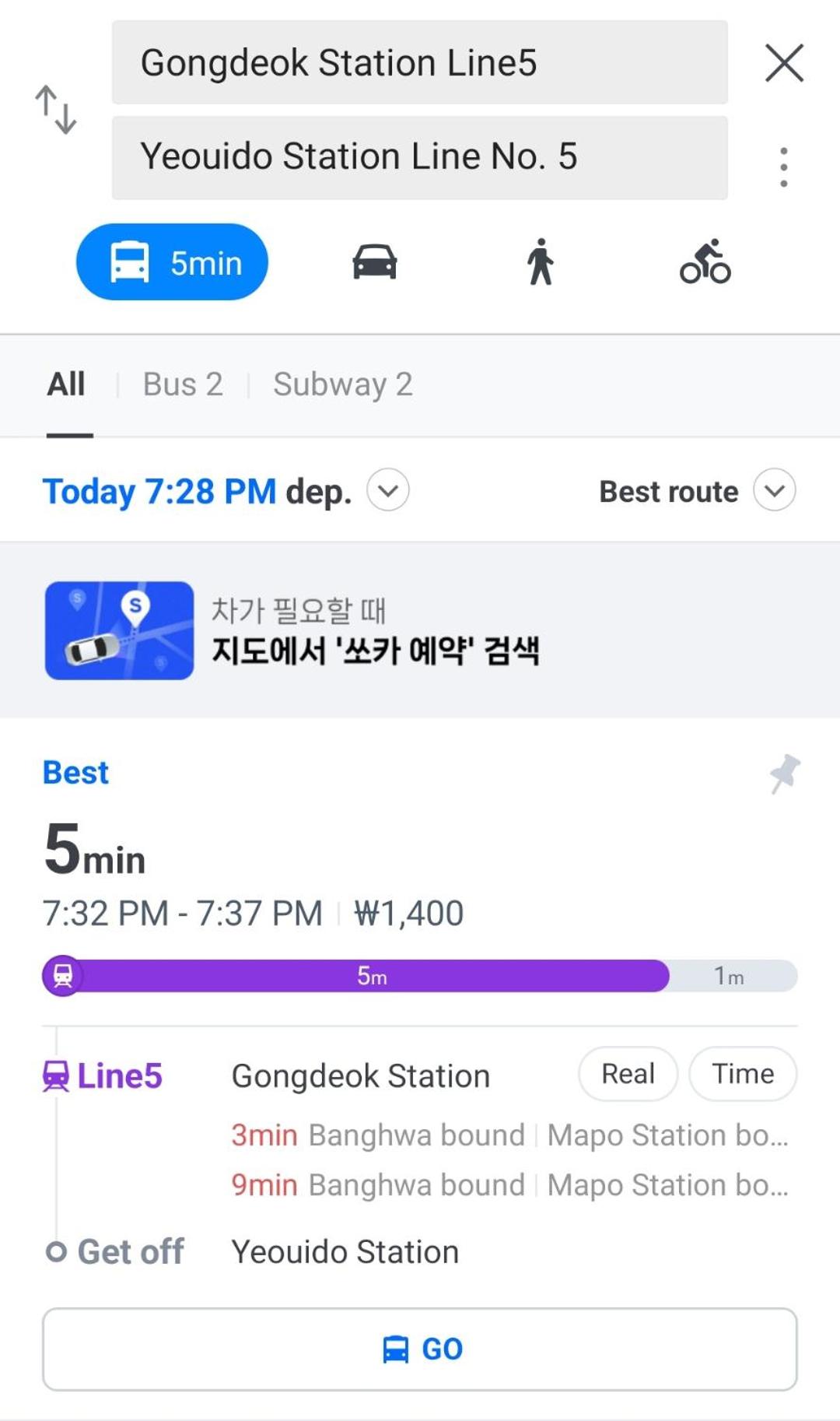Image resolution: width=840 pixels, height=1421 pixels.
Task: Start guidance with GO button
Action: pyautogui.click(x=420, y=1349)
